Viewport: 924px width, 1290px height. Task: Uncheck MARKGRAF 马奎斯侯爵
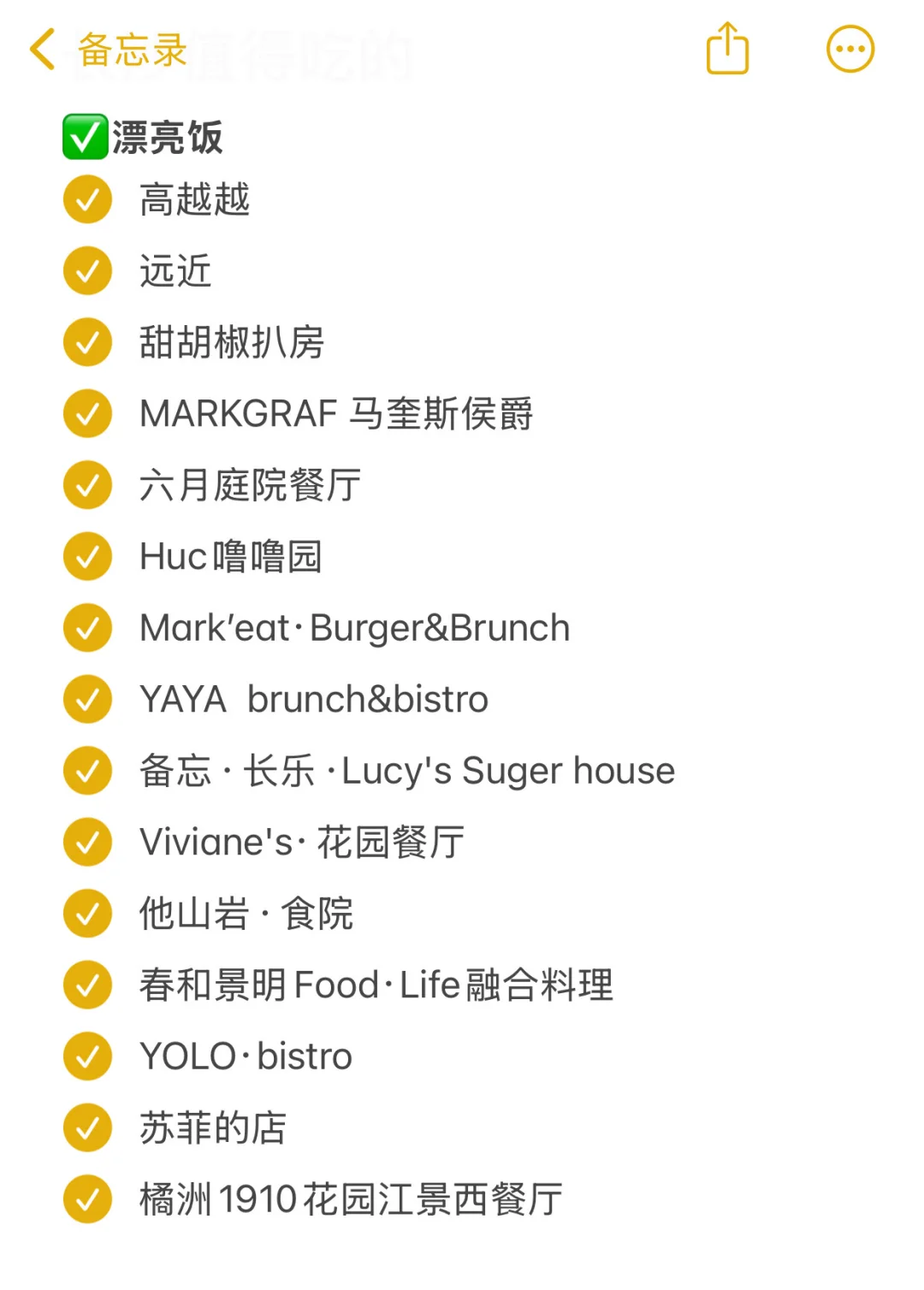[x=87, y=413]
